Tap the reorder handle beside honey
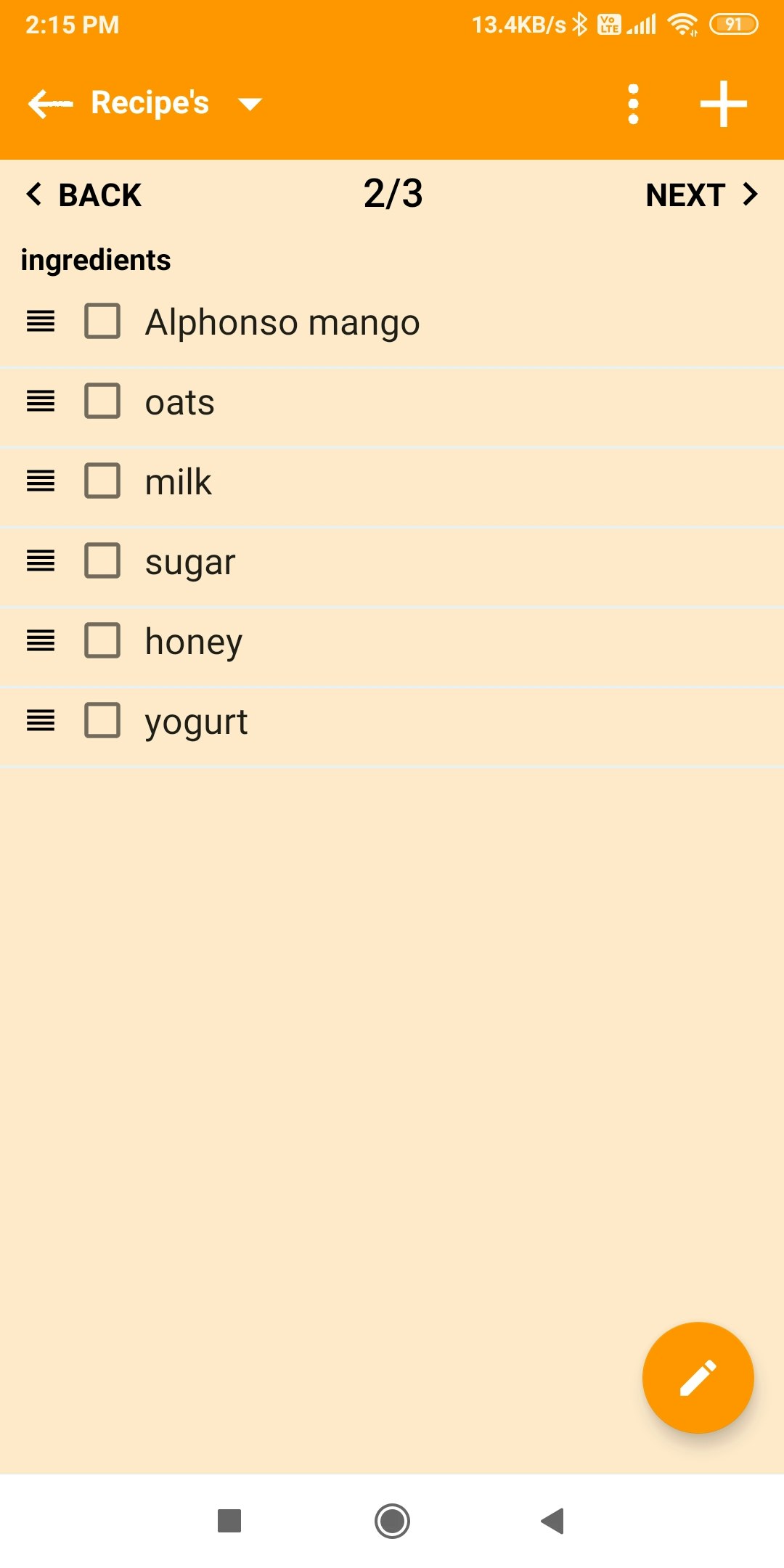The image size is (784, 1568). (41, 640)
